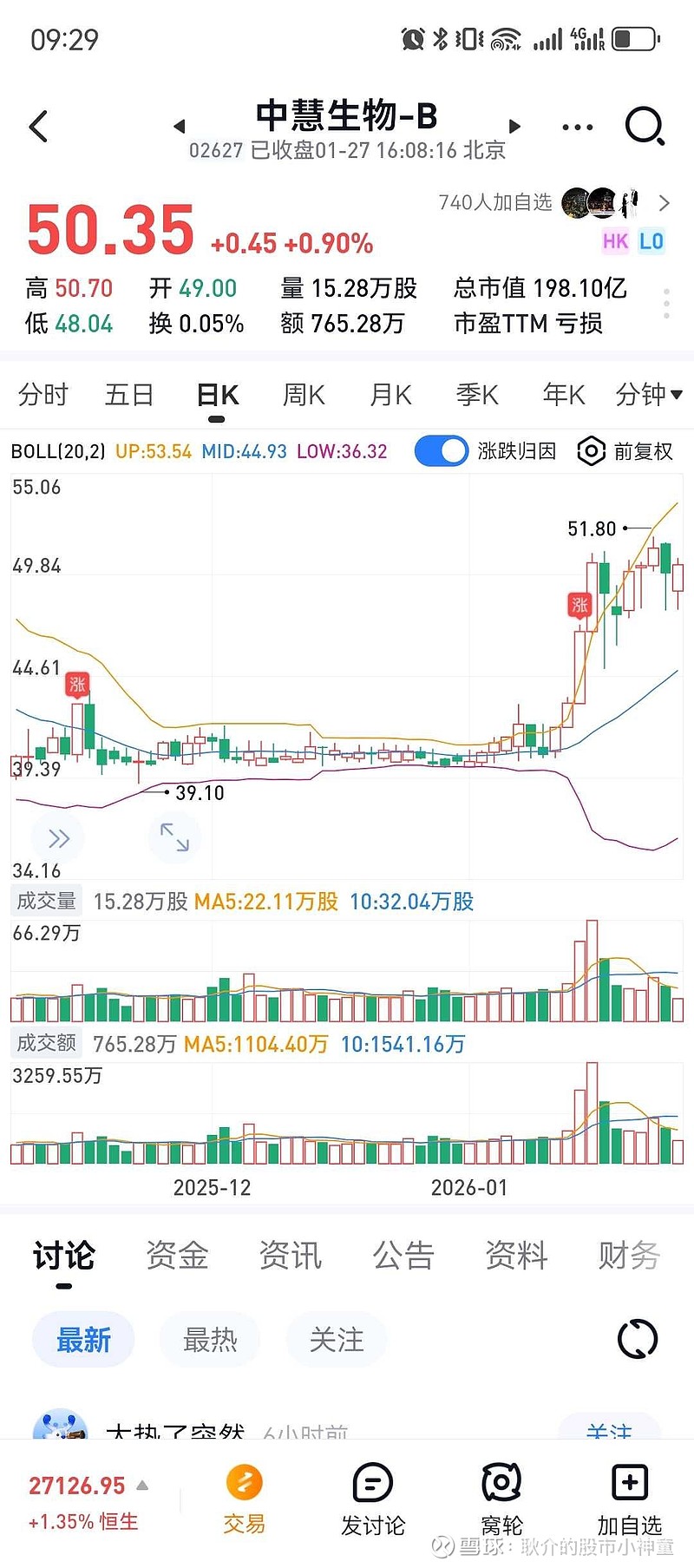Refresh the discussion list
Image resolution: width=694 pixels, height=1568 pixels.
(x=638, y=1339)
